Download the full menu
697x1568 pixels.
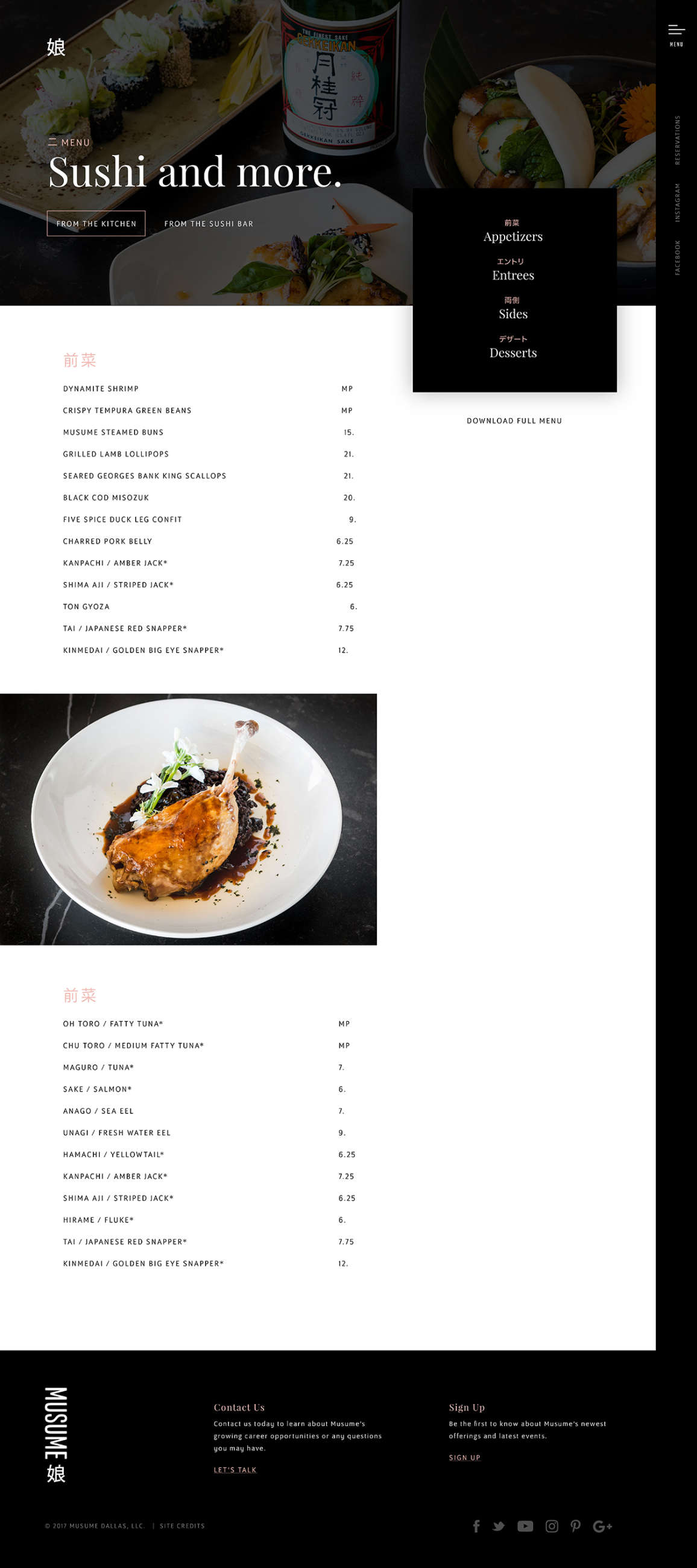(x=514, y=420)
